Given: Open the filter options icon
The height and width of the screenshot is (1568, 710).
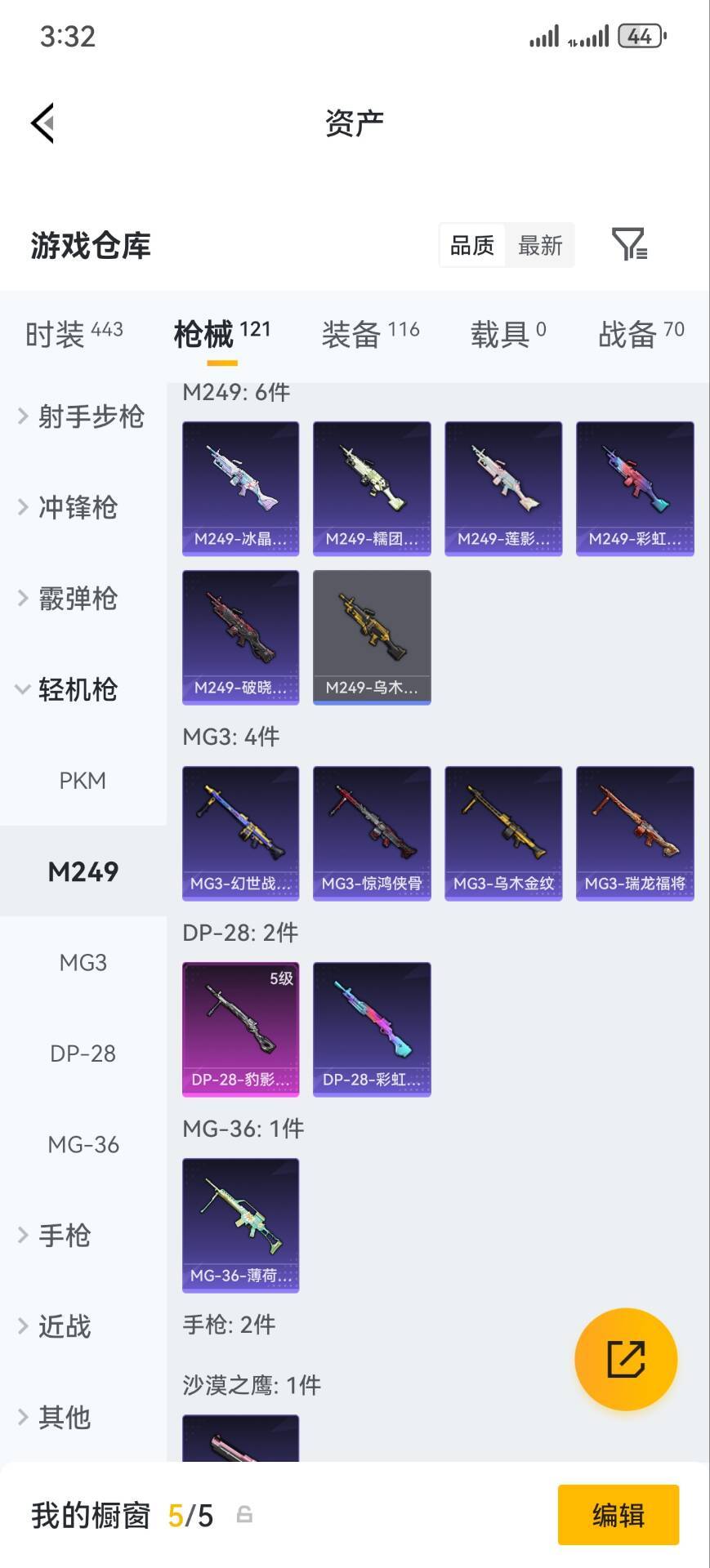Looking at the screenshot, I should tap(629, 245).
